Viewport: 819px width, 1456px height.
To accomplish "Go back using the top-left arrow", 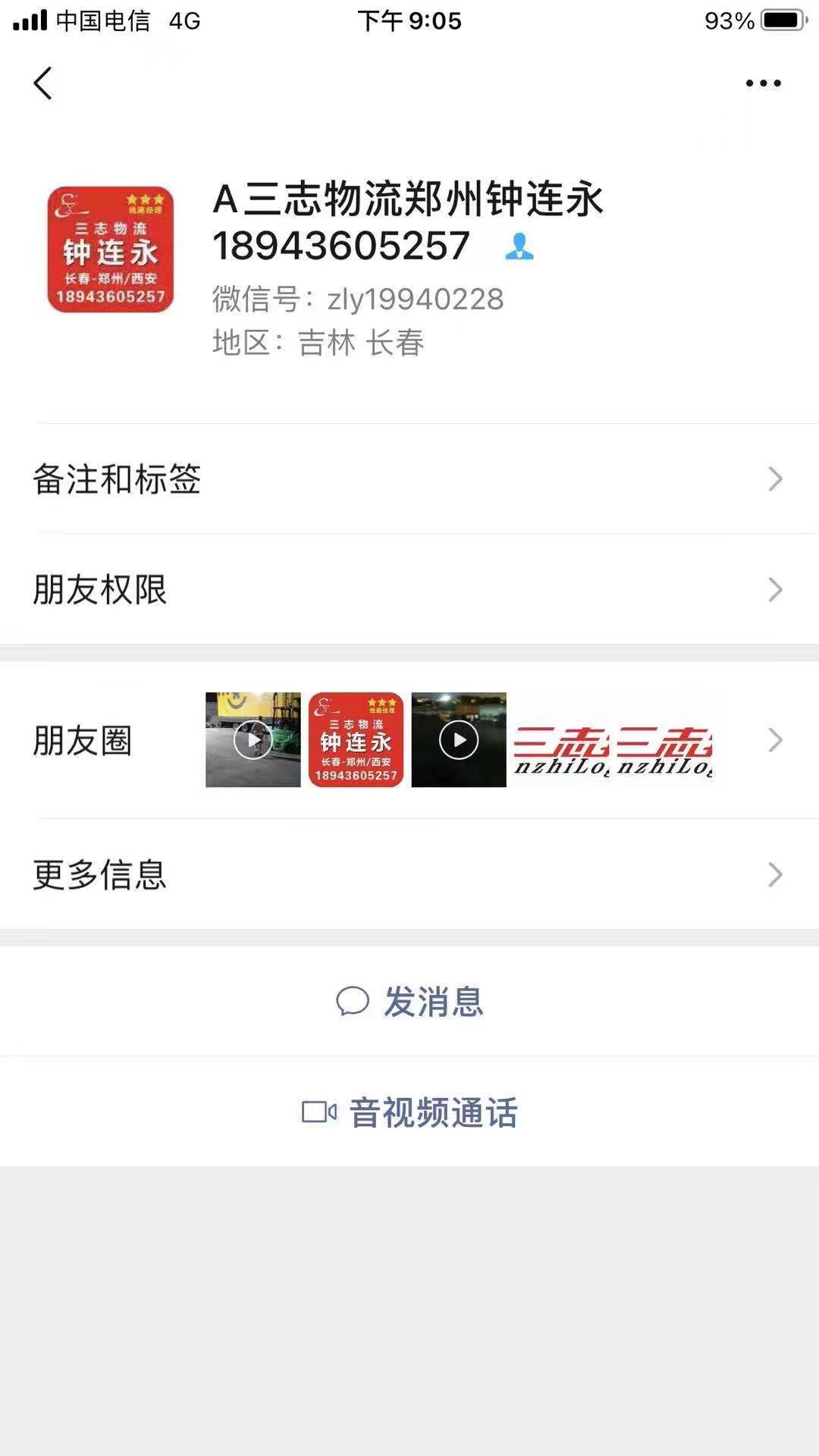I will (43, 83).
